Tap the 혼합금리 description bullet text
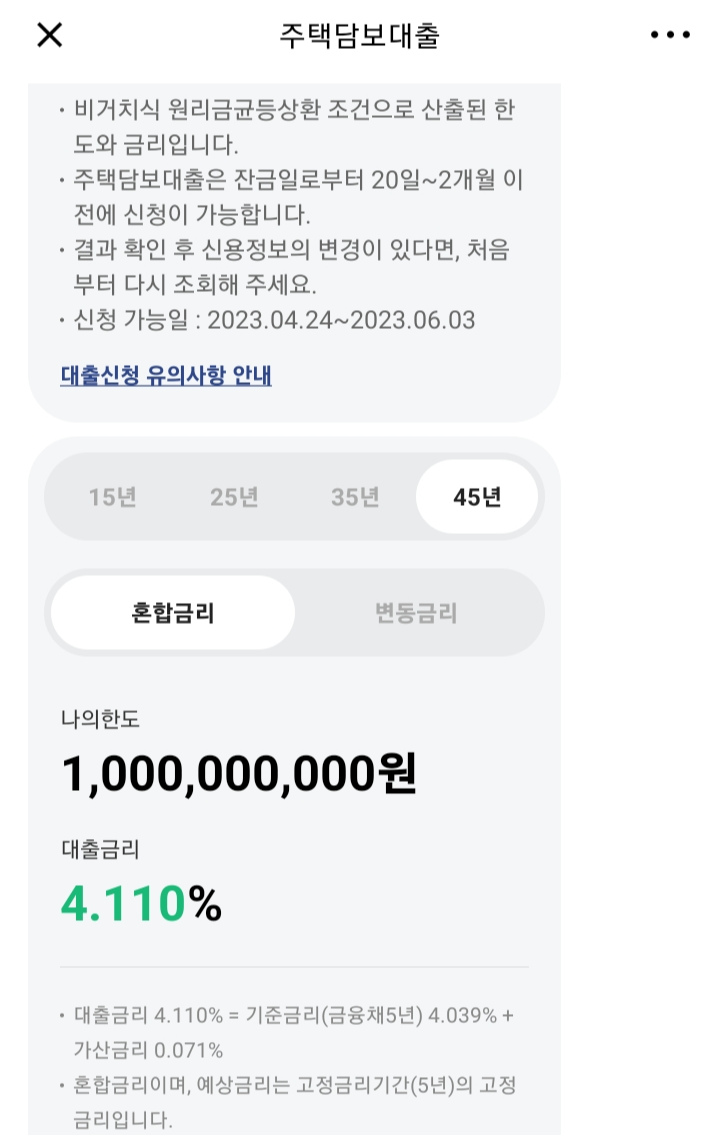 (300, 1094)
